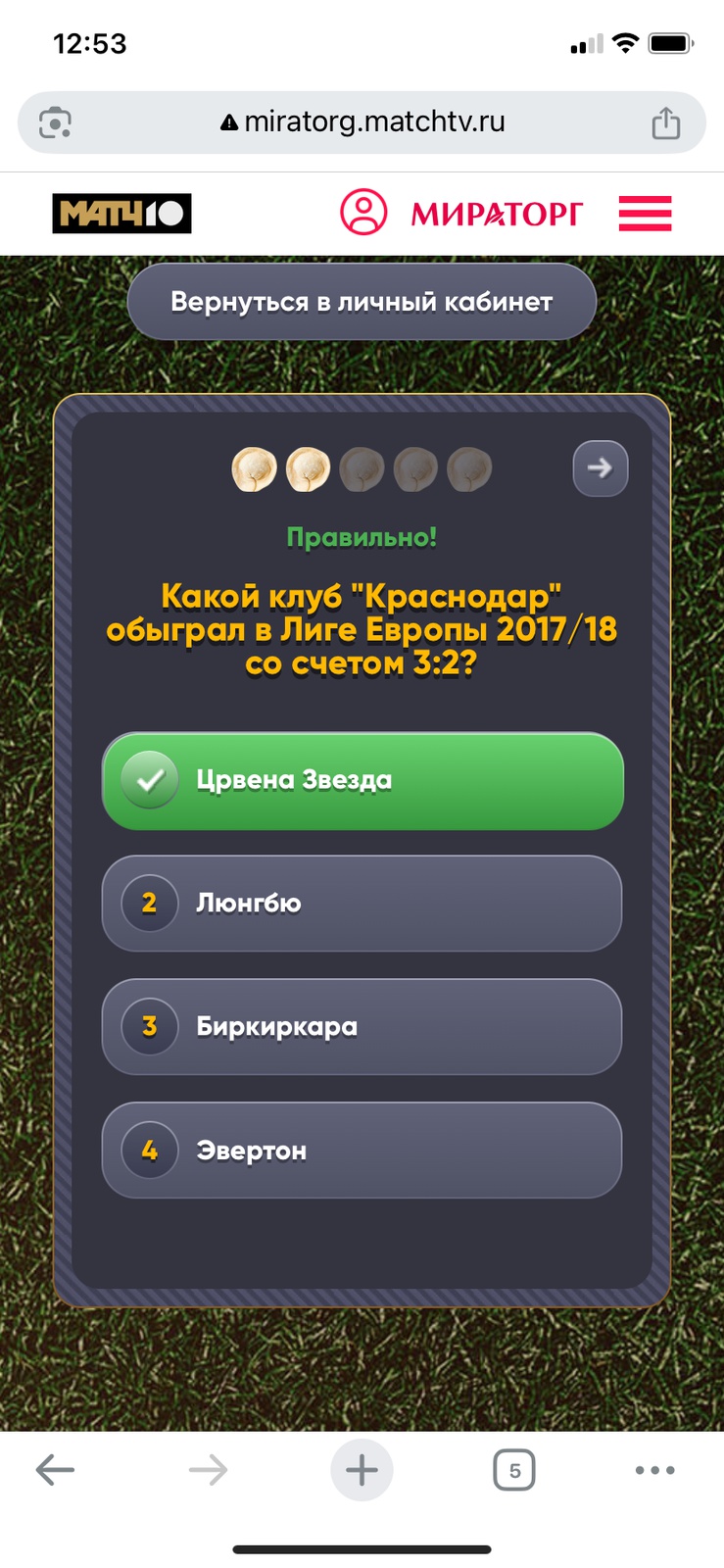Go to next question arrow
Screen dimensions: 724x1568
pyautogui.click(x=600, y=468)
